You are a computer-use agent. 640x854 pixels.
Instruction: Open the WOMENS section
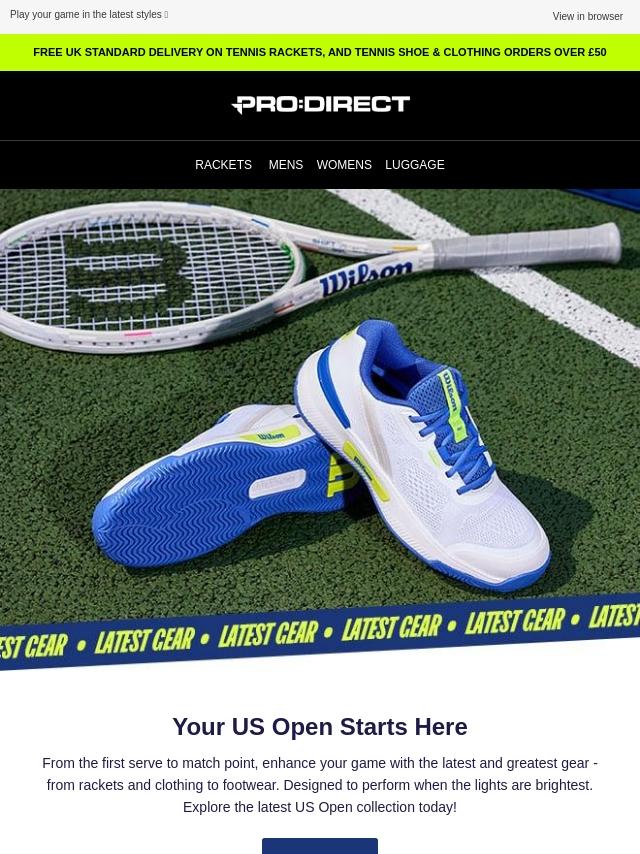[344, 165]
